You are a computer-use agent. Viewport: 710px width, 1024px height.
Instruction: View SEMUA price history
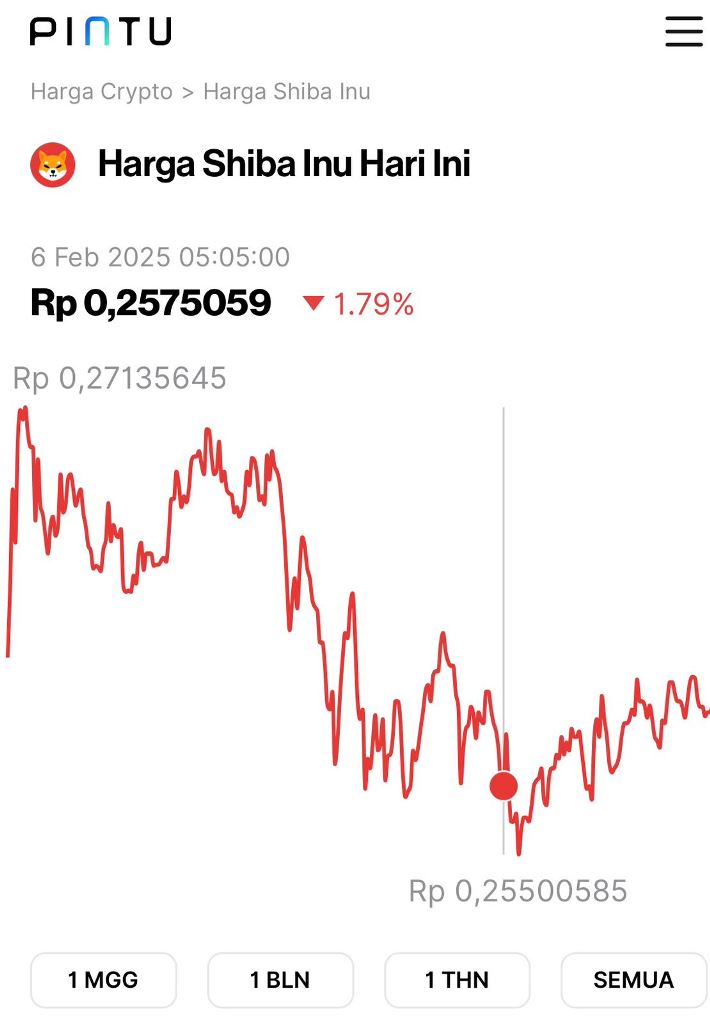(x=634, y=979)
